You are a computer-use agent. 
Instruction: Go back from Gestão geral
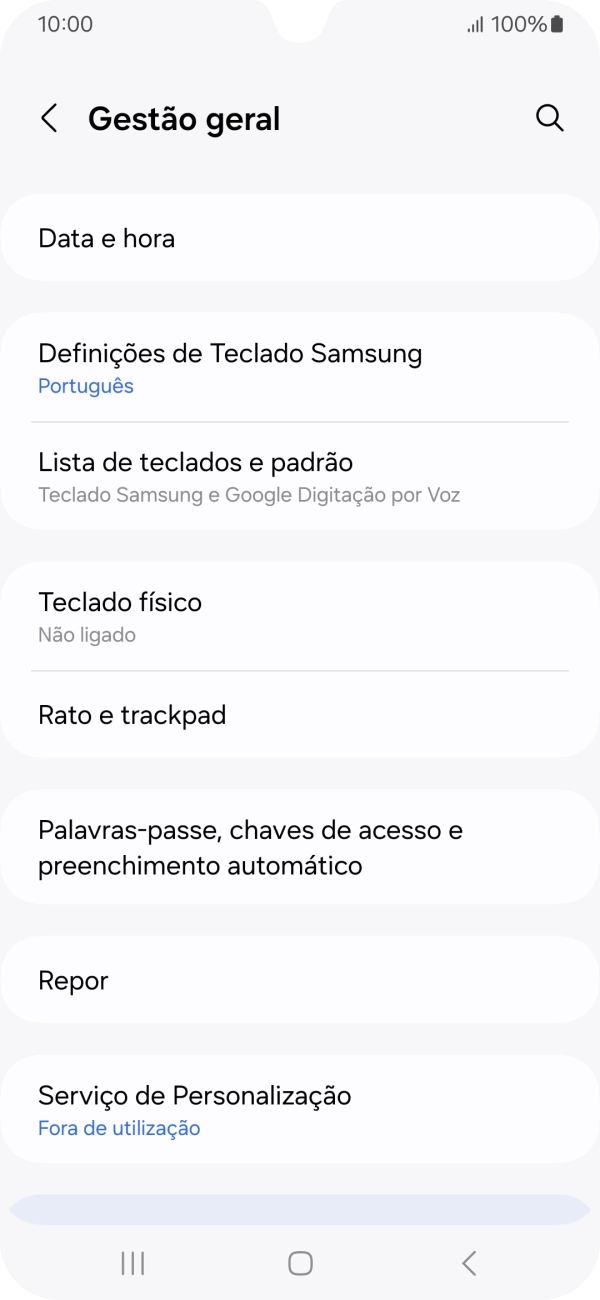(49, 119)
